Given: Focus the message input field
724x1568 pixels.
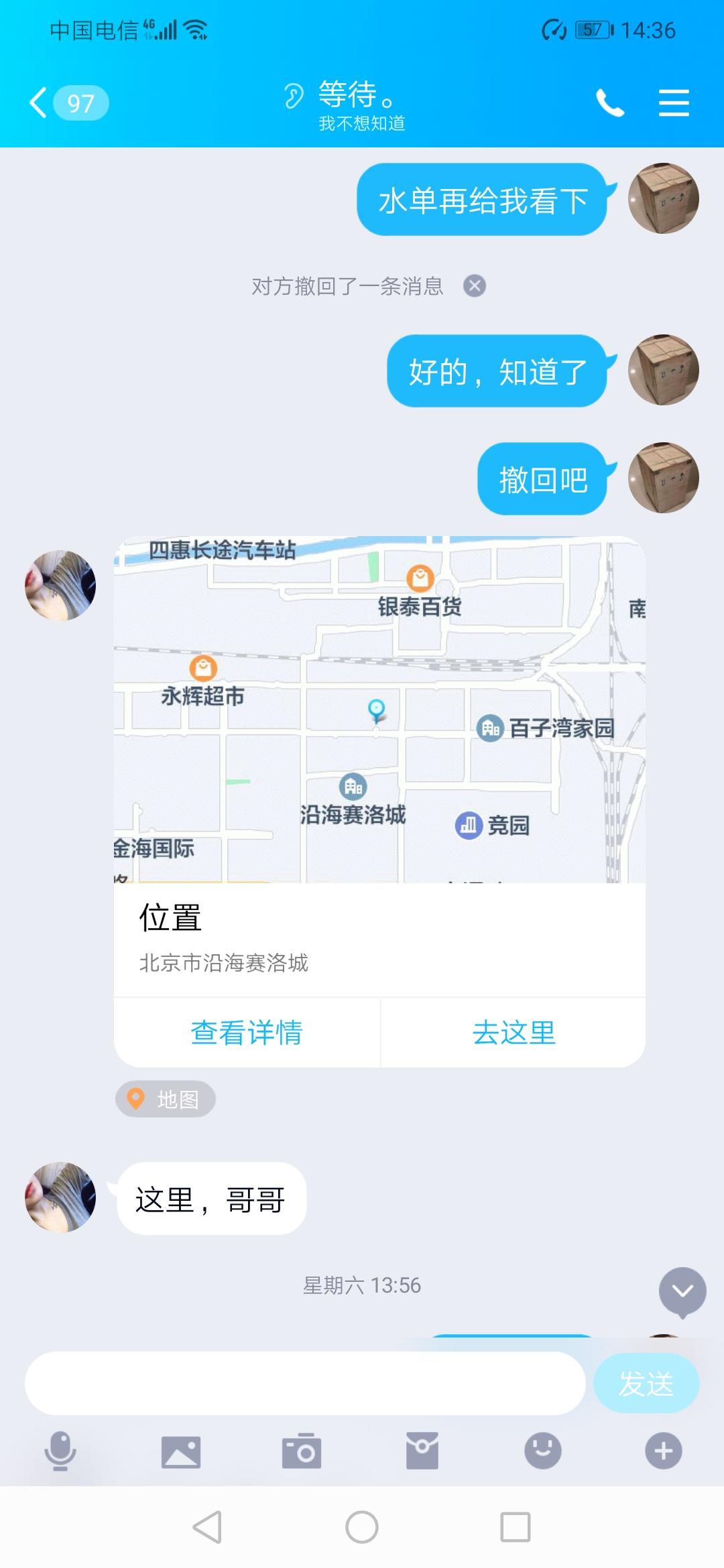Looking at the screenshot, I should click(x=305, y=1383).
